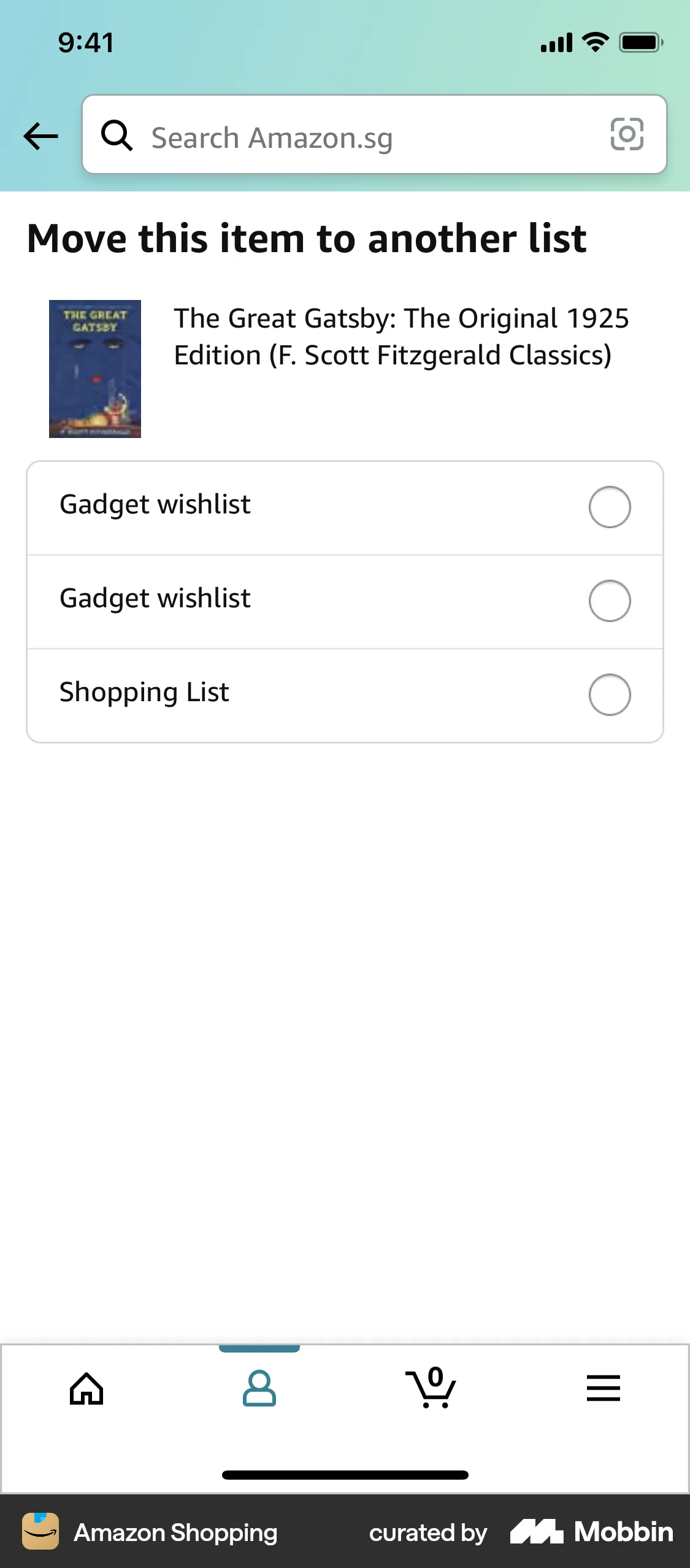Open the camera visual search

(627, 136)
